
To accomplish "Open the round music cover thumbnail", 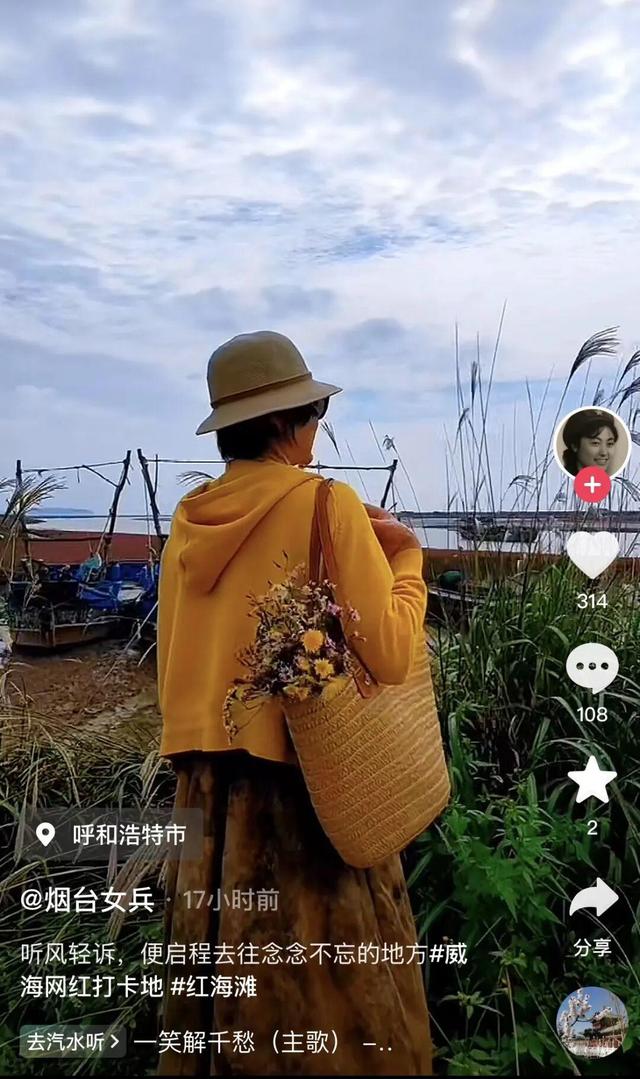I will 592,1022.
